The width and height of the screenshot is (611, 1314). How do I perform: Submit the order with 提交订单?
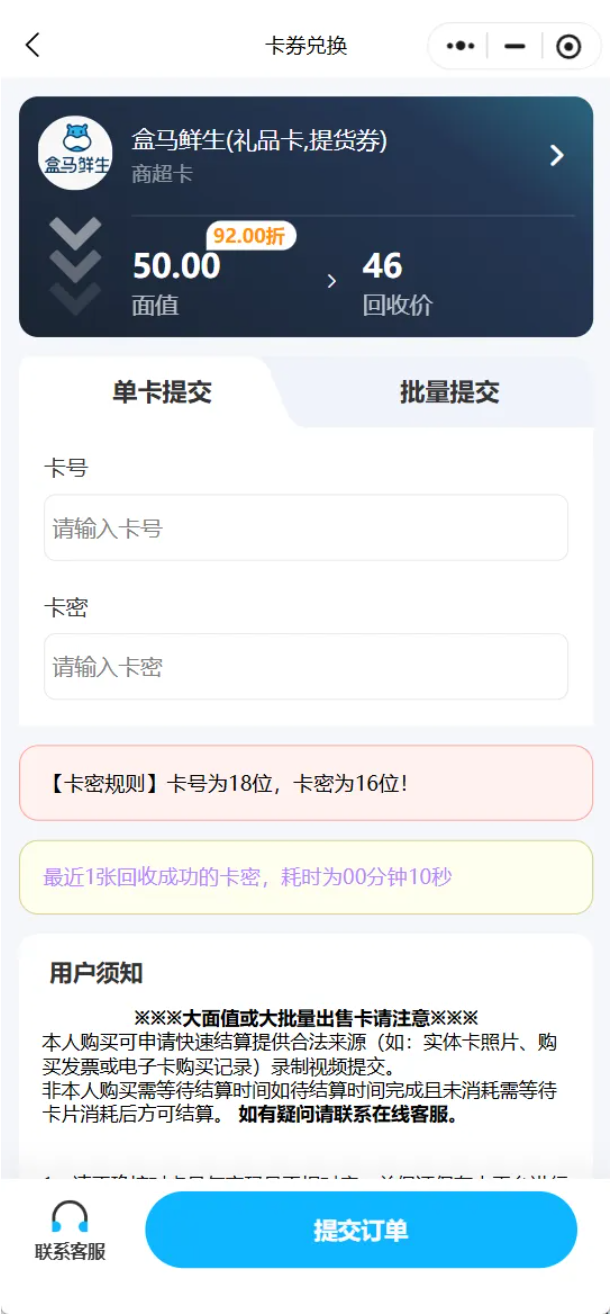point(361,1230)
